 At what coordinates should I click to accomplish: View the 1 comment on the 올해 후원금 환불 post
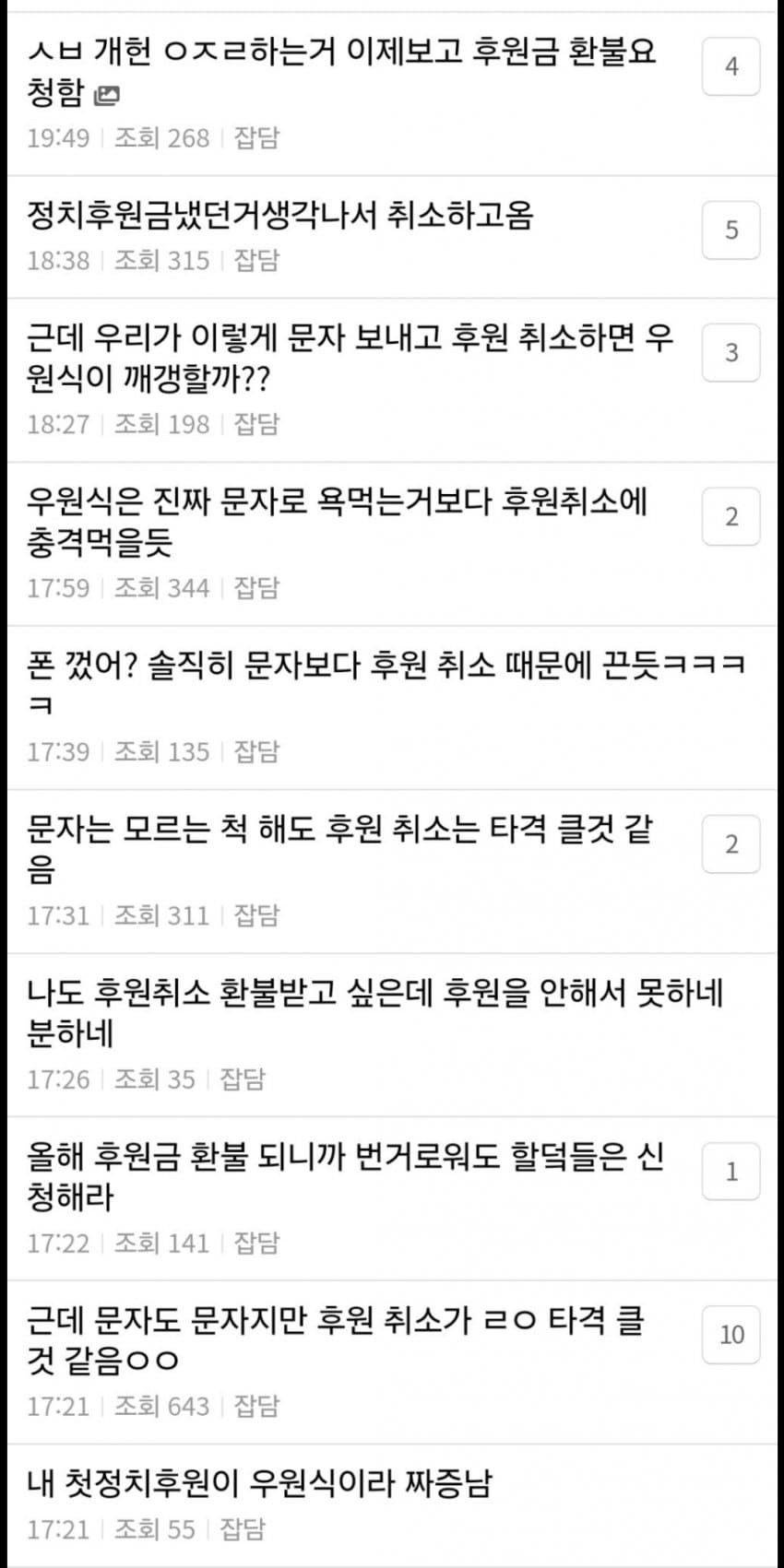(731, 1171)
